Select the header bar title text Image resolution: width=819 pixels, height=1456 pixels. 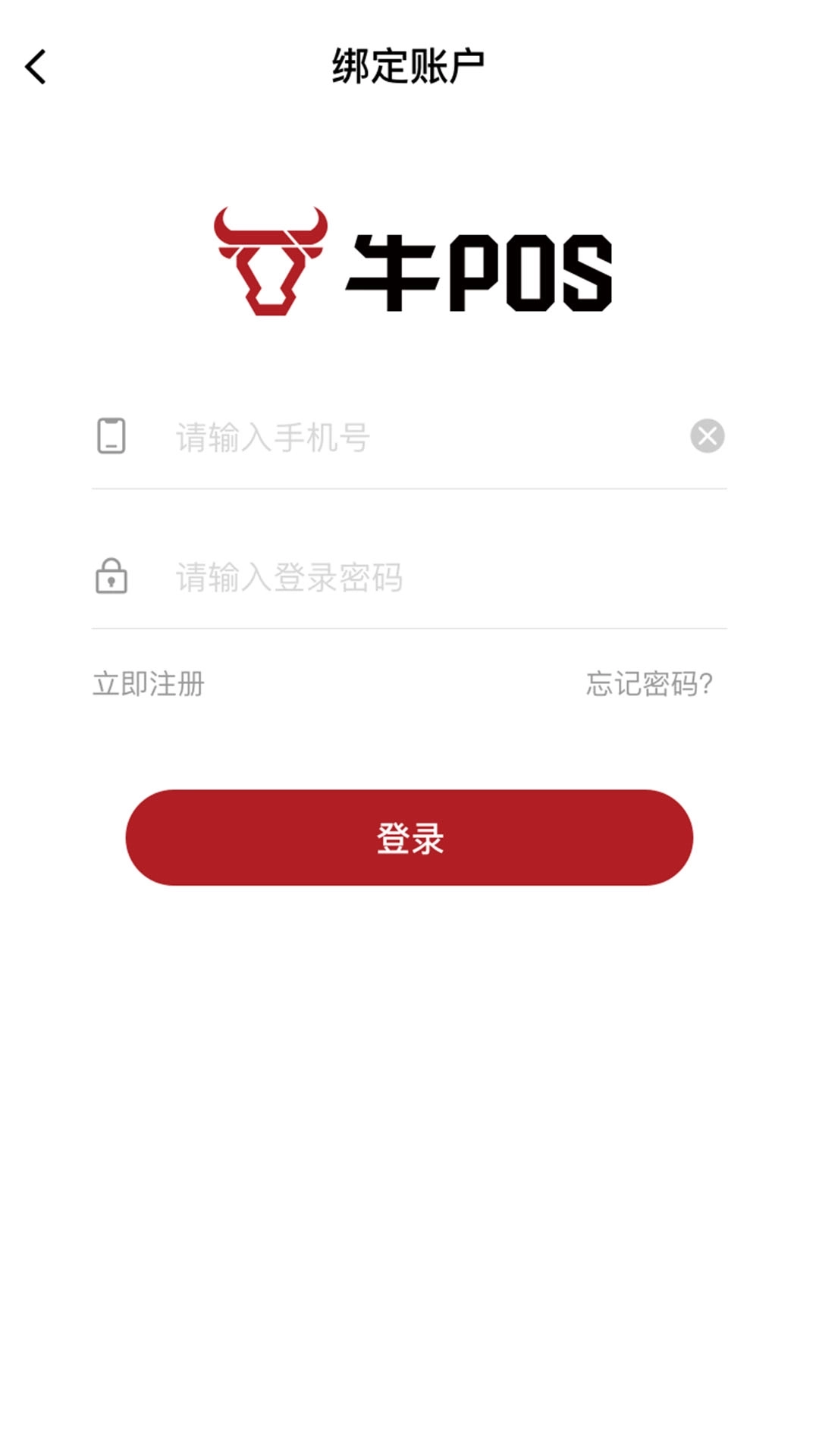[x=409, y=64]
